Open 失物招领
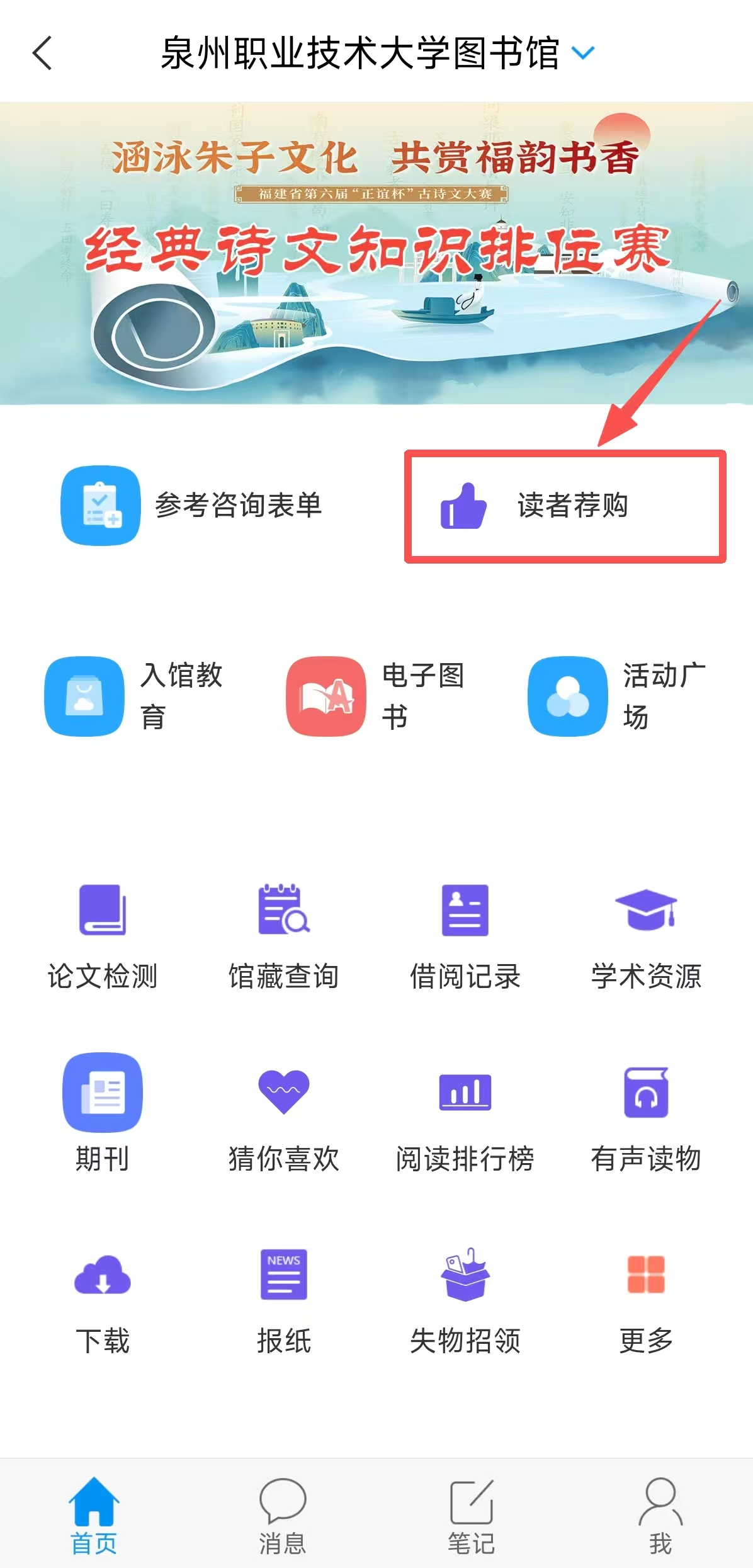This screenshot has width=753, height=1568. 465,1300
